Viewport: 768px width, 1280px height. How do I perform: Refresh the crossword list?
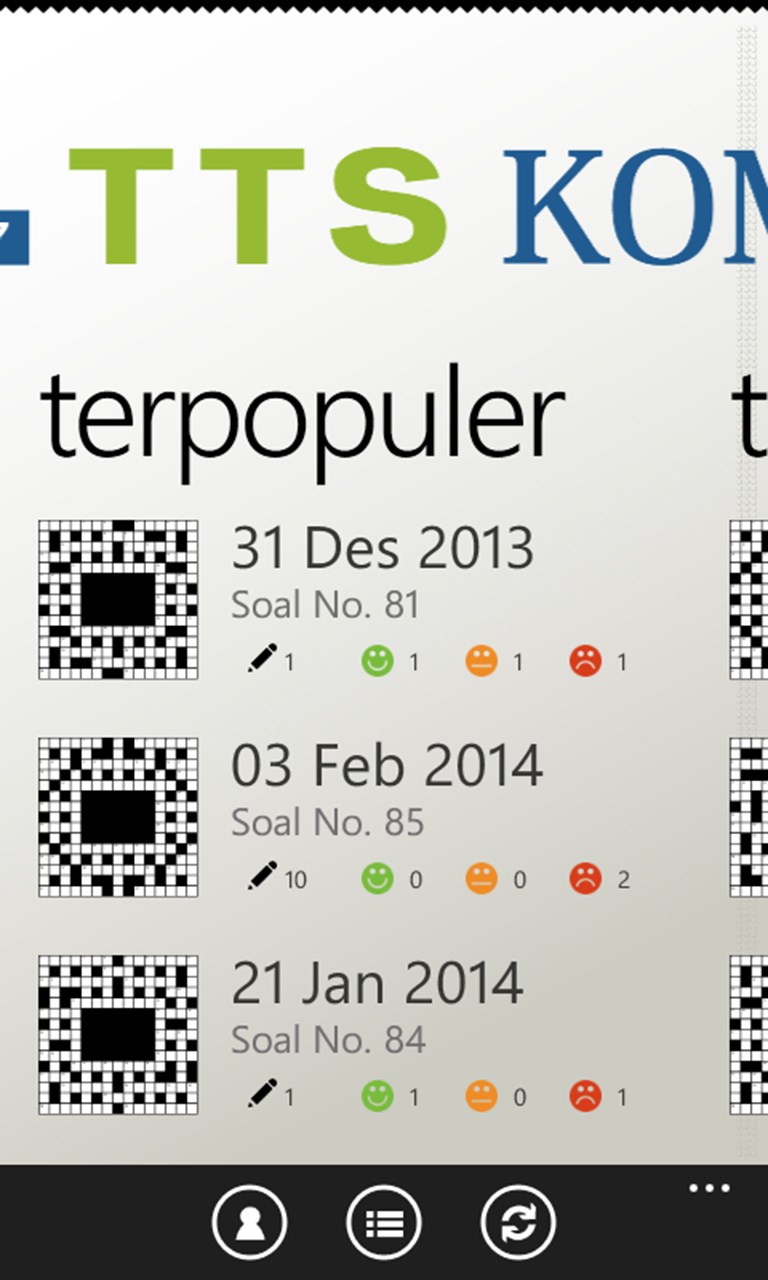coord(518,1222)
